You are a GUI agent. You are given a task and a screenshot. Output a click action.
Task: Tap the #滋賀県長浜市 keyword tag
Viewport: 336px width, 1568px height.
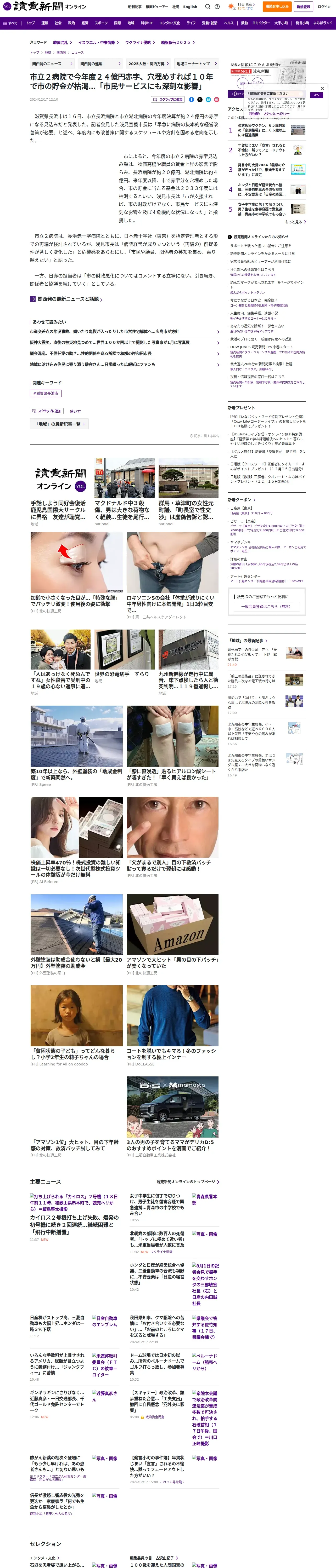pyautogui.click(x=46, y=393)
